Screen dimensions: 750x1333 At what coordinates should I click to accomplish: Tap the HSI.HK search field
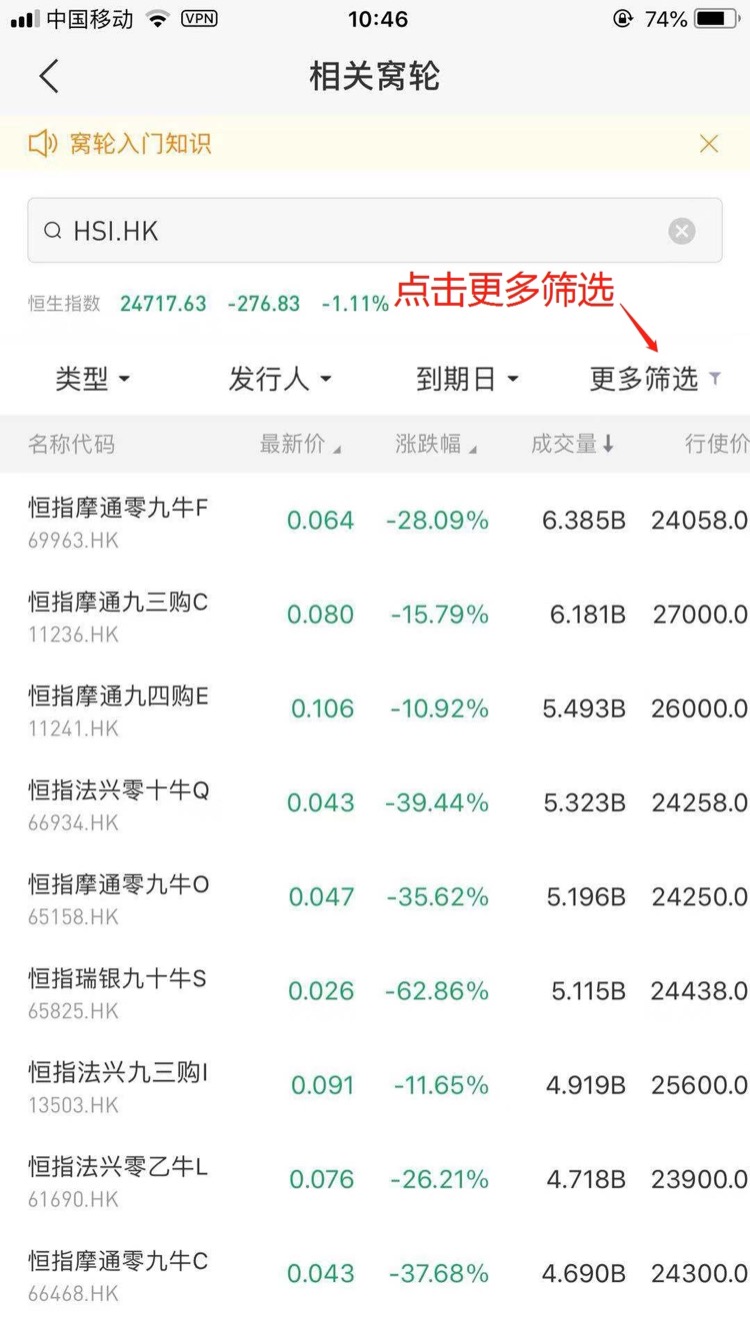[374, 231]
